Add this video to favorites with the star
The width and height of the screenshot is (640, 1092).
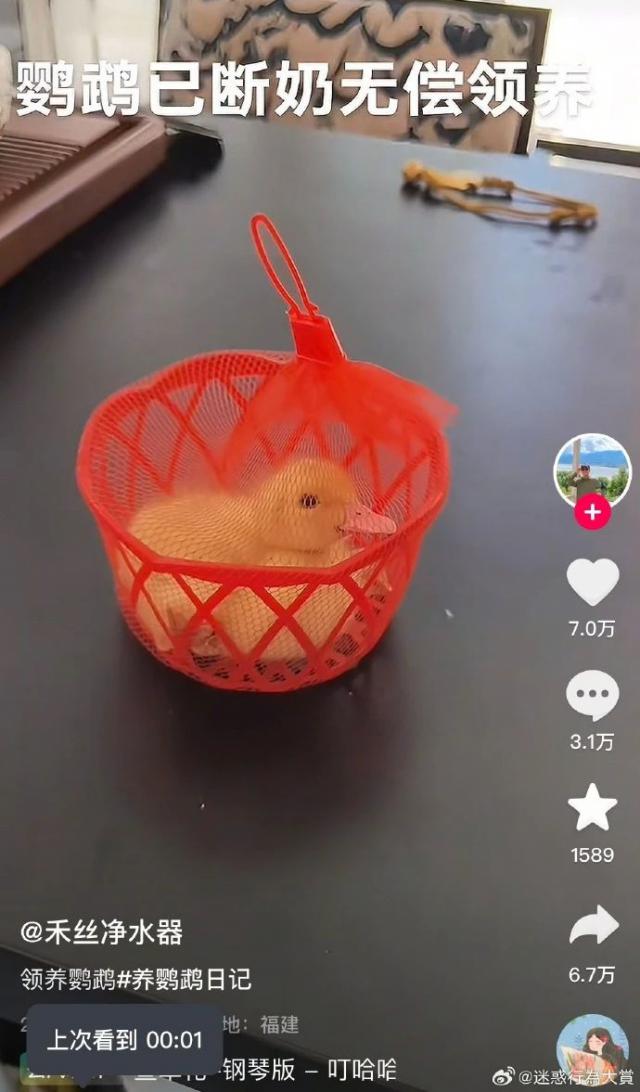coord(593,808)
